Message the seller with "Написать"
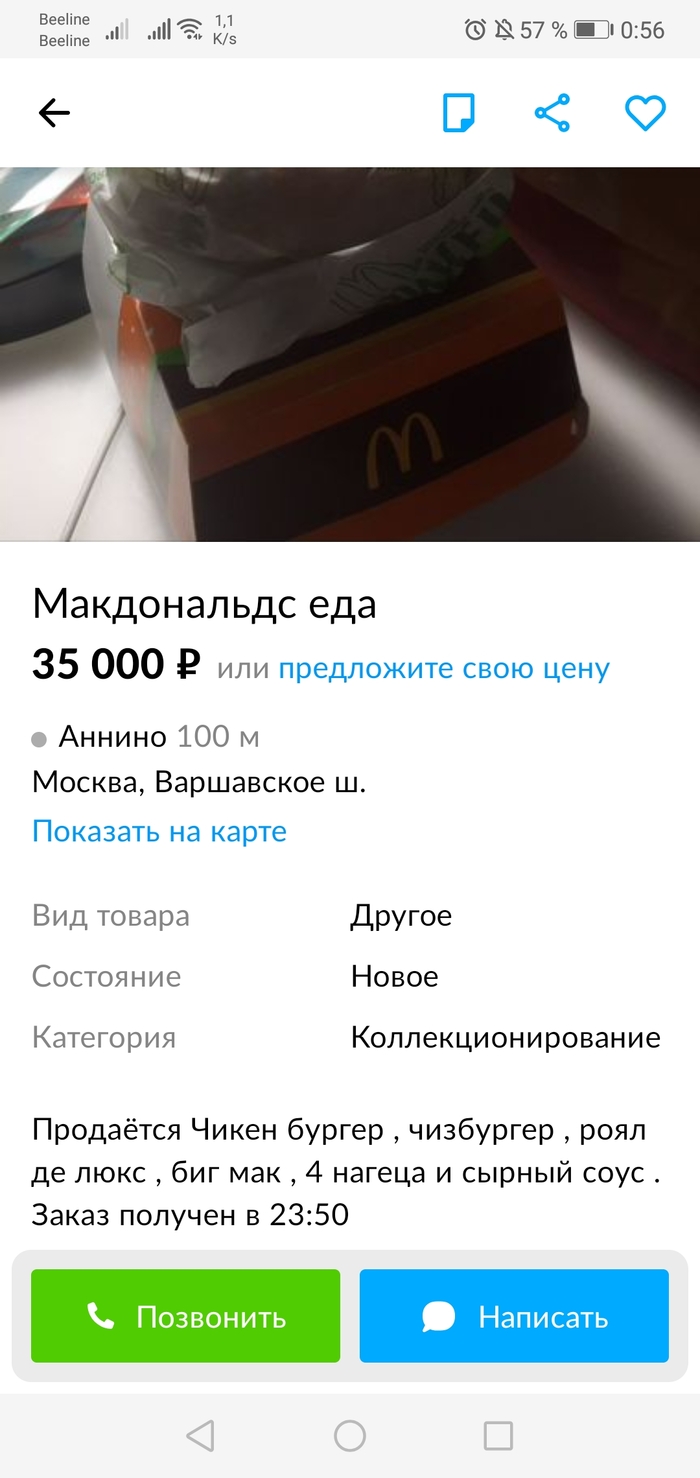This screenshot has height=1478, width=700. pos(514,1317)
